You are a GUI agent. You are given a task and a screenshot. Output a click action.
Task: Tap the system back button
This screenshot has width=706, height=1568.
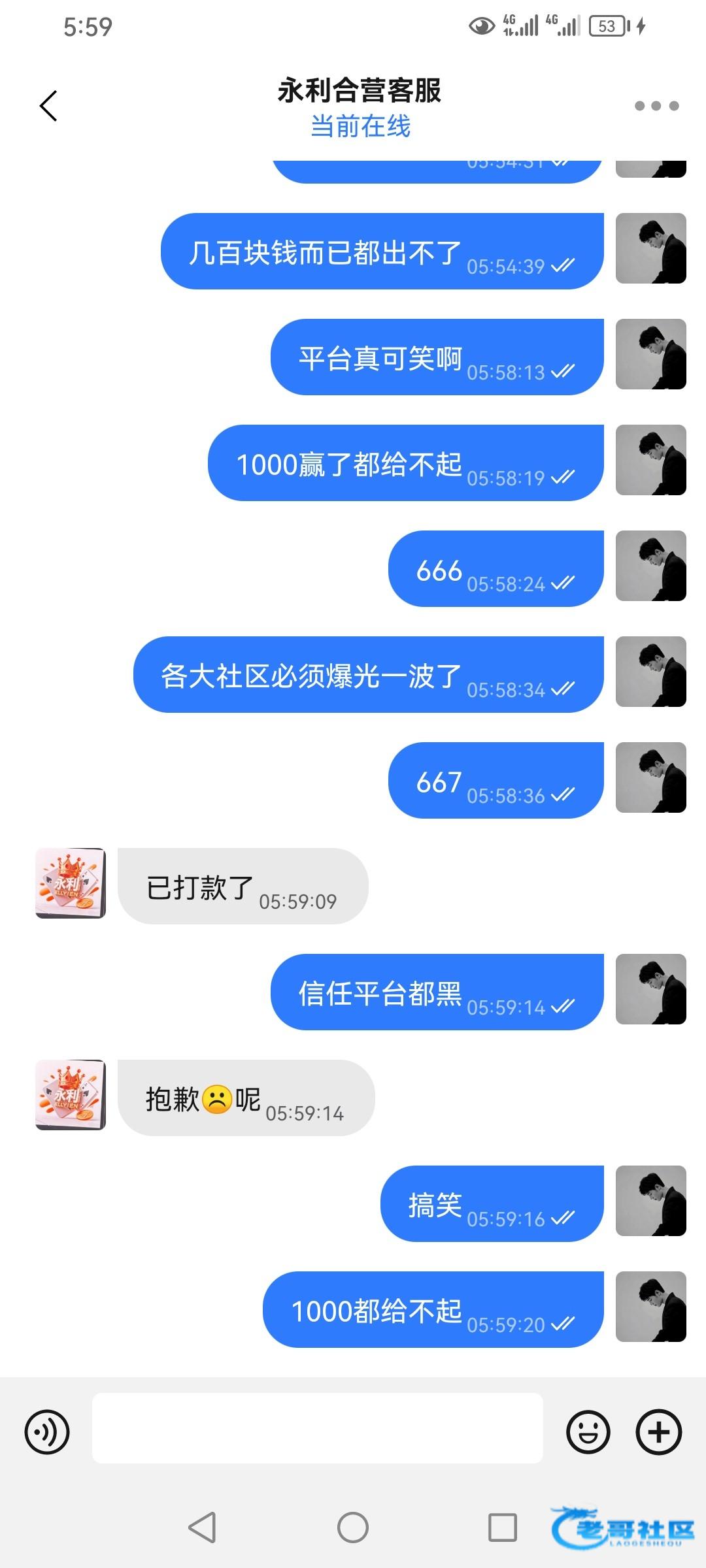pos(203,1527)
